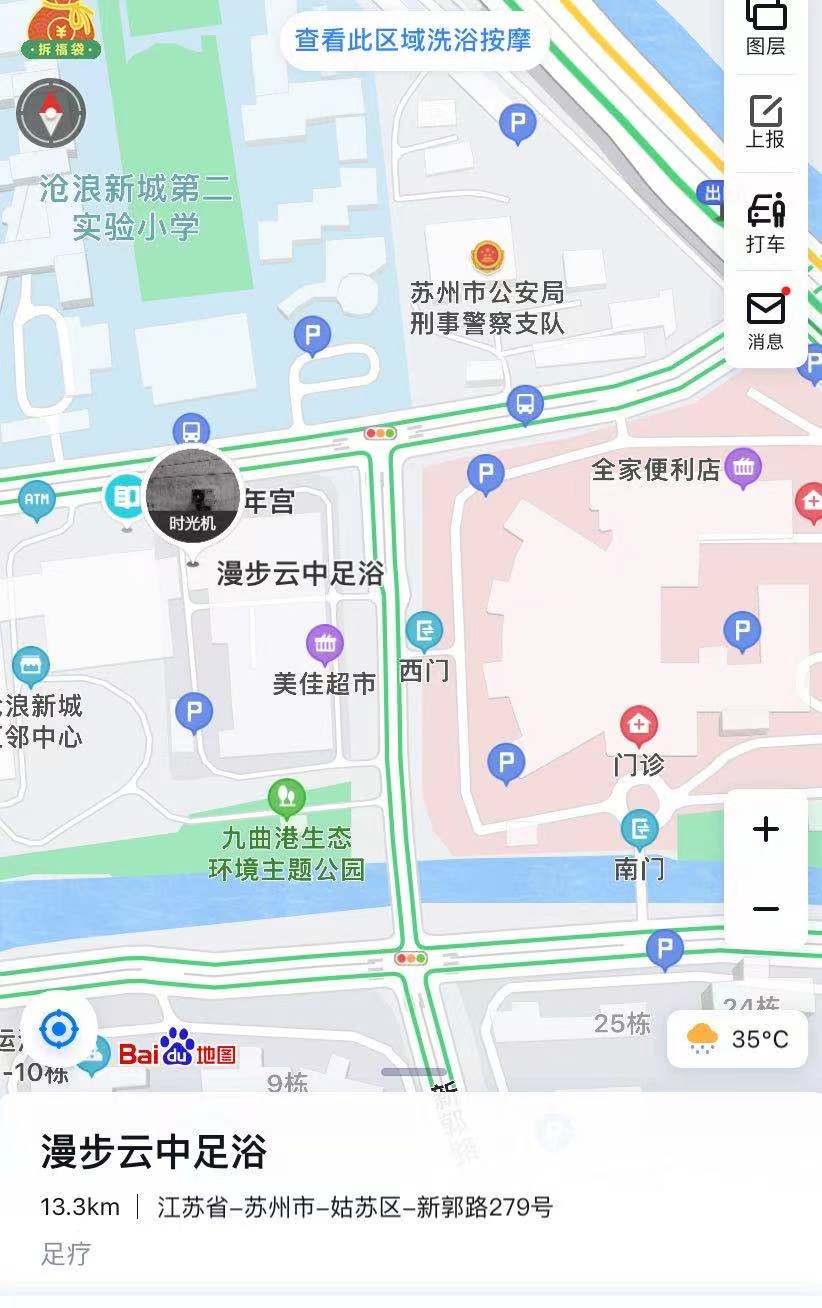Zoom out with the minus button
The width and height of the screenshot is (822, 1308).
766,909
